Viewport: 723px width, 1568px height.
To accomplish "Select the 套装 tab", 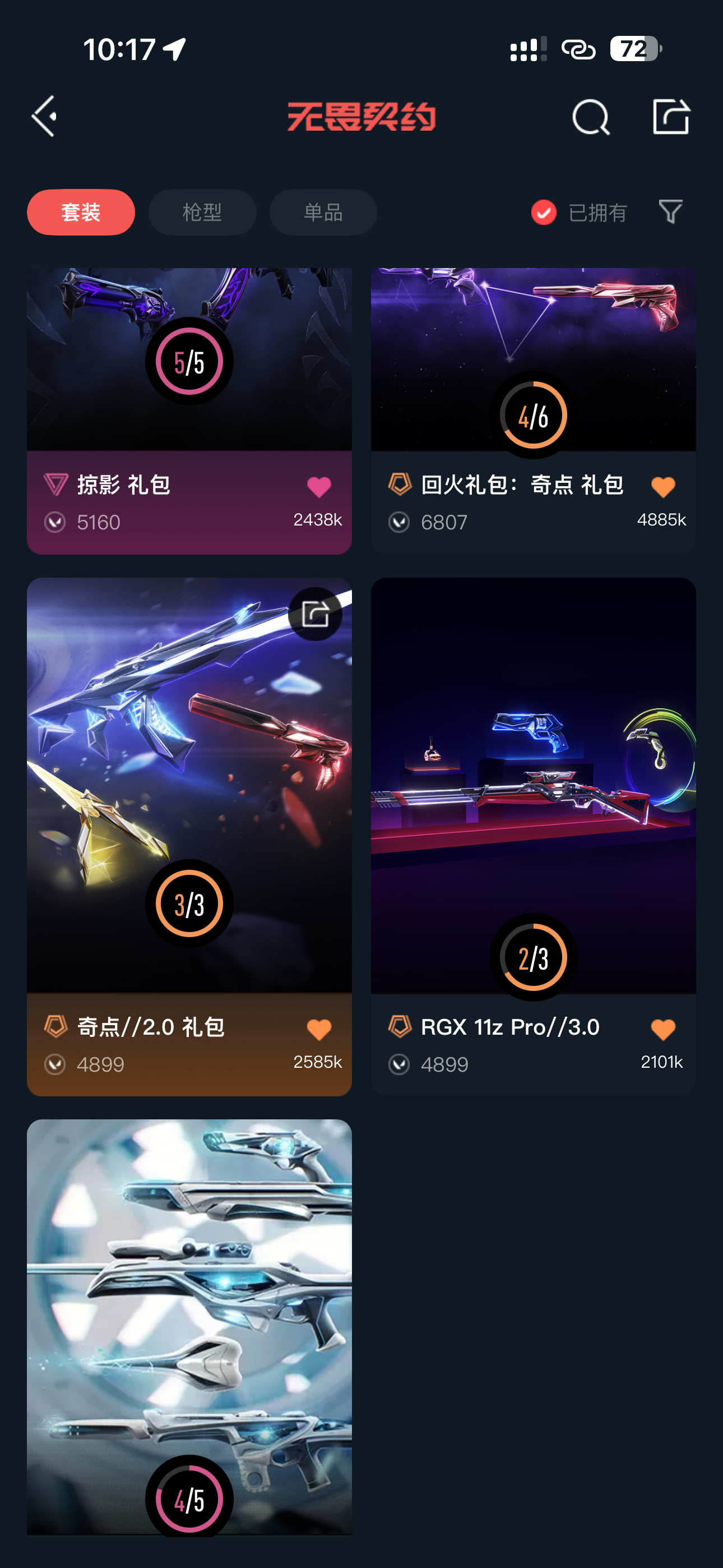I will (81, 213).
